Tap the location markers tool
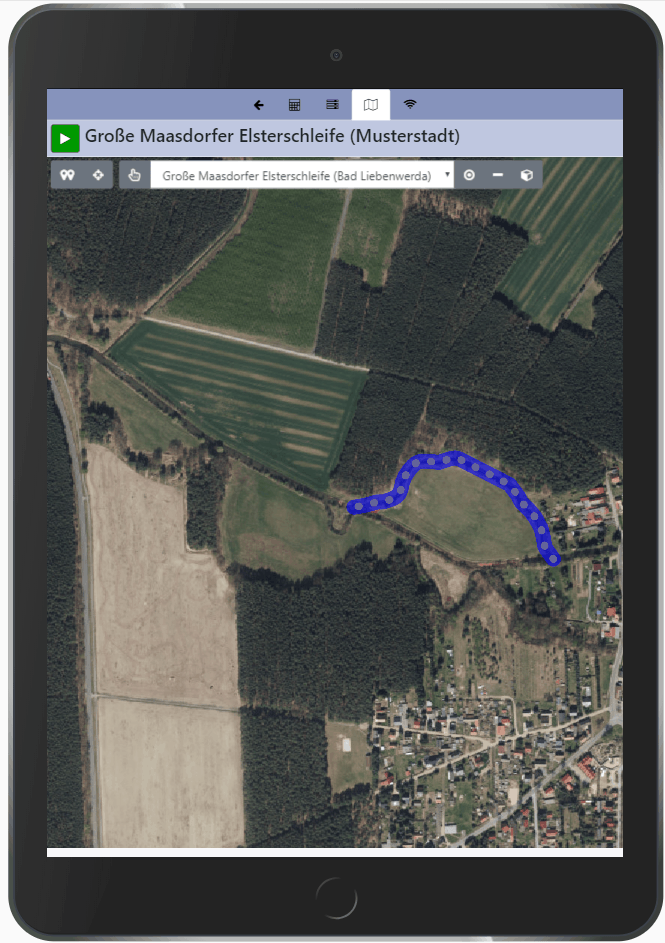The height and width of the screenshot is (943, 665). pos(68,175)
